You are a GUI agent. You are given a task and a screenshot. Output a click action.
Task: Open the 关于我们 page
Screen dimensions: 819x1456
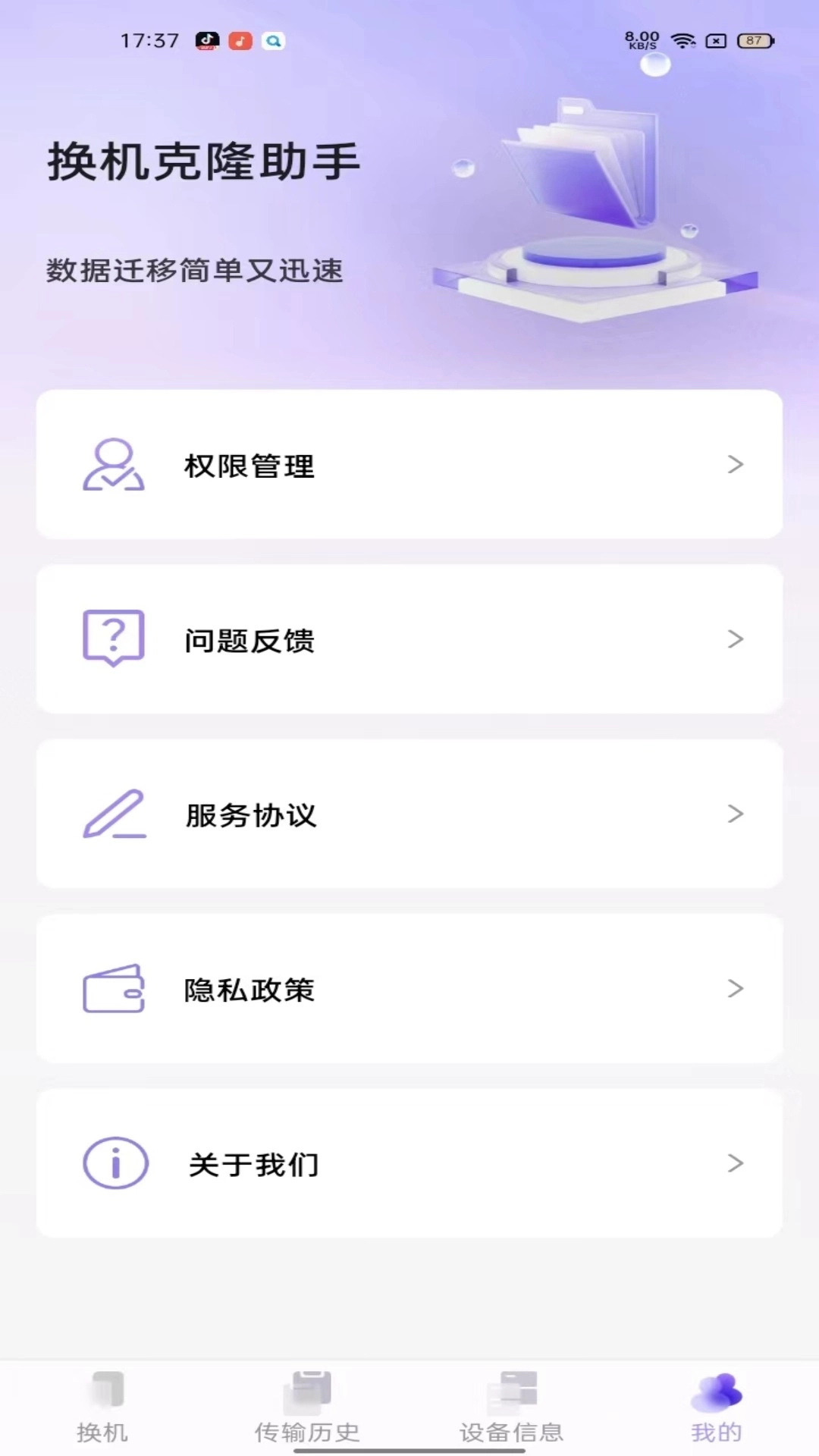(409, 1163)
